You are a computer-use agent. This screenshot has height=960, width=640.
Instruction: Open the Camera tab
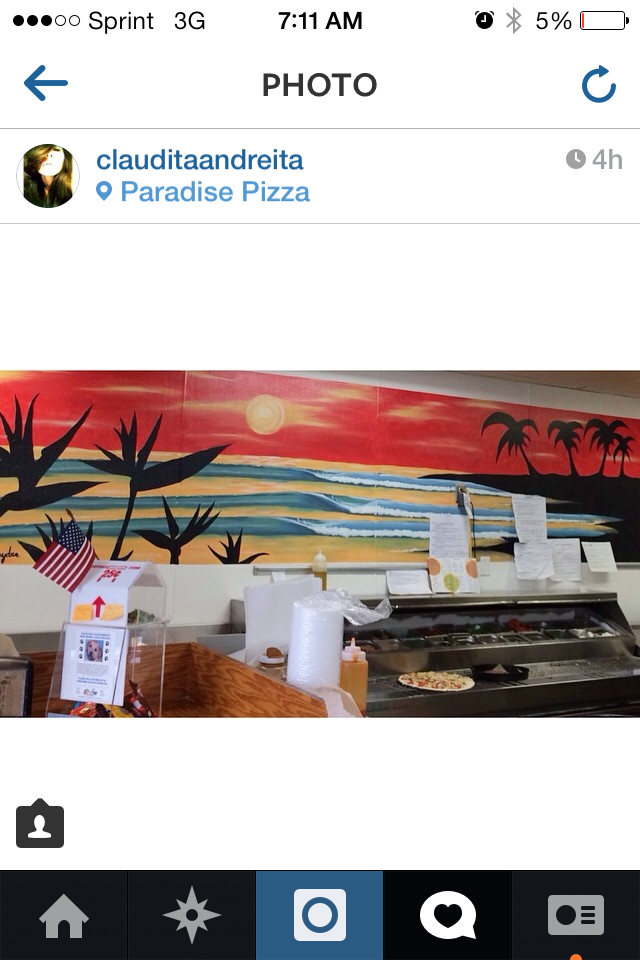tap(320, 916)
